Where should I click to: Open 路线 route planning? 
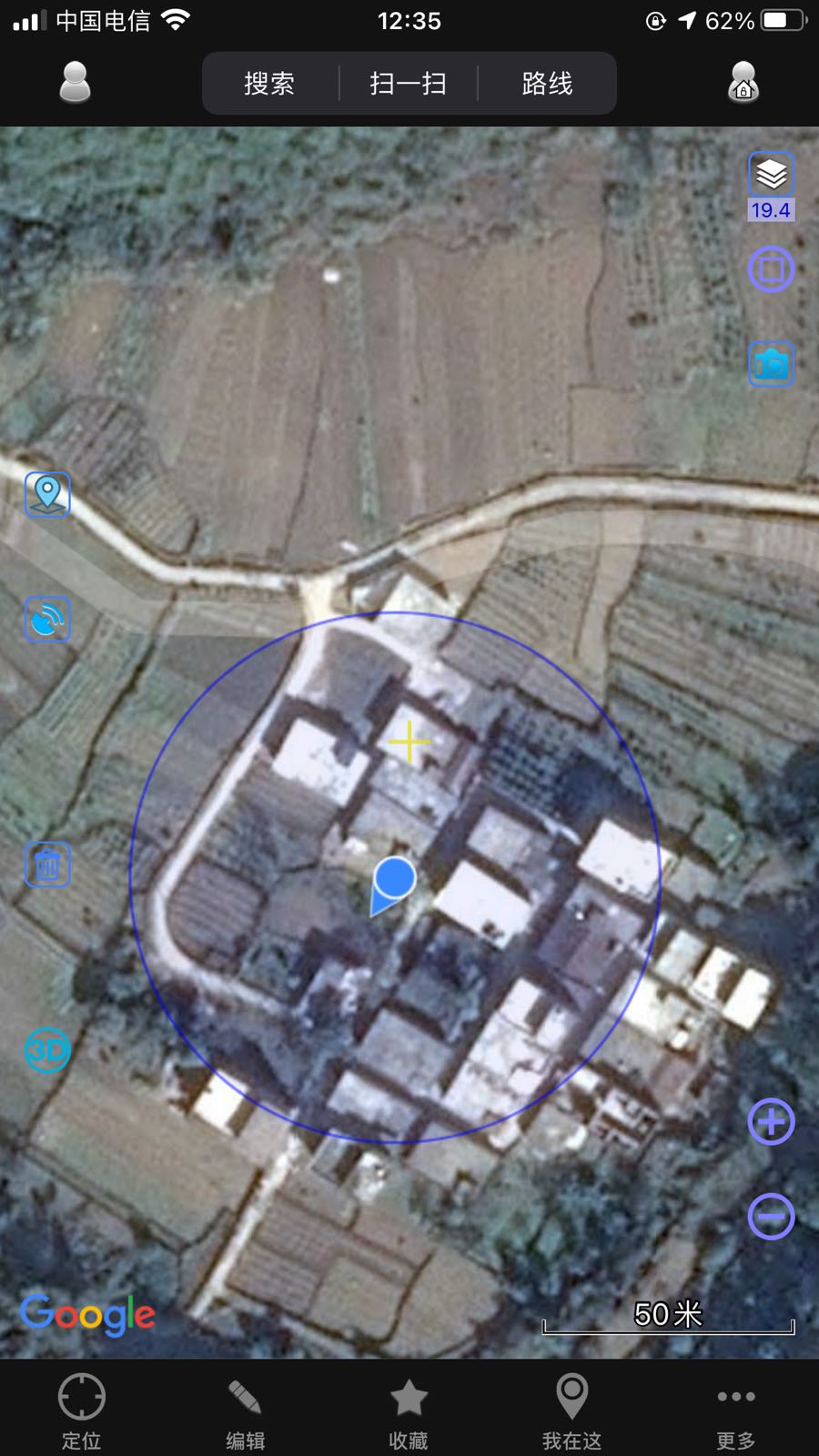tap(547, 84)
